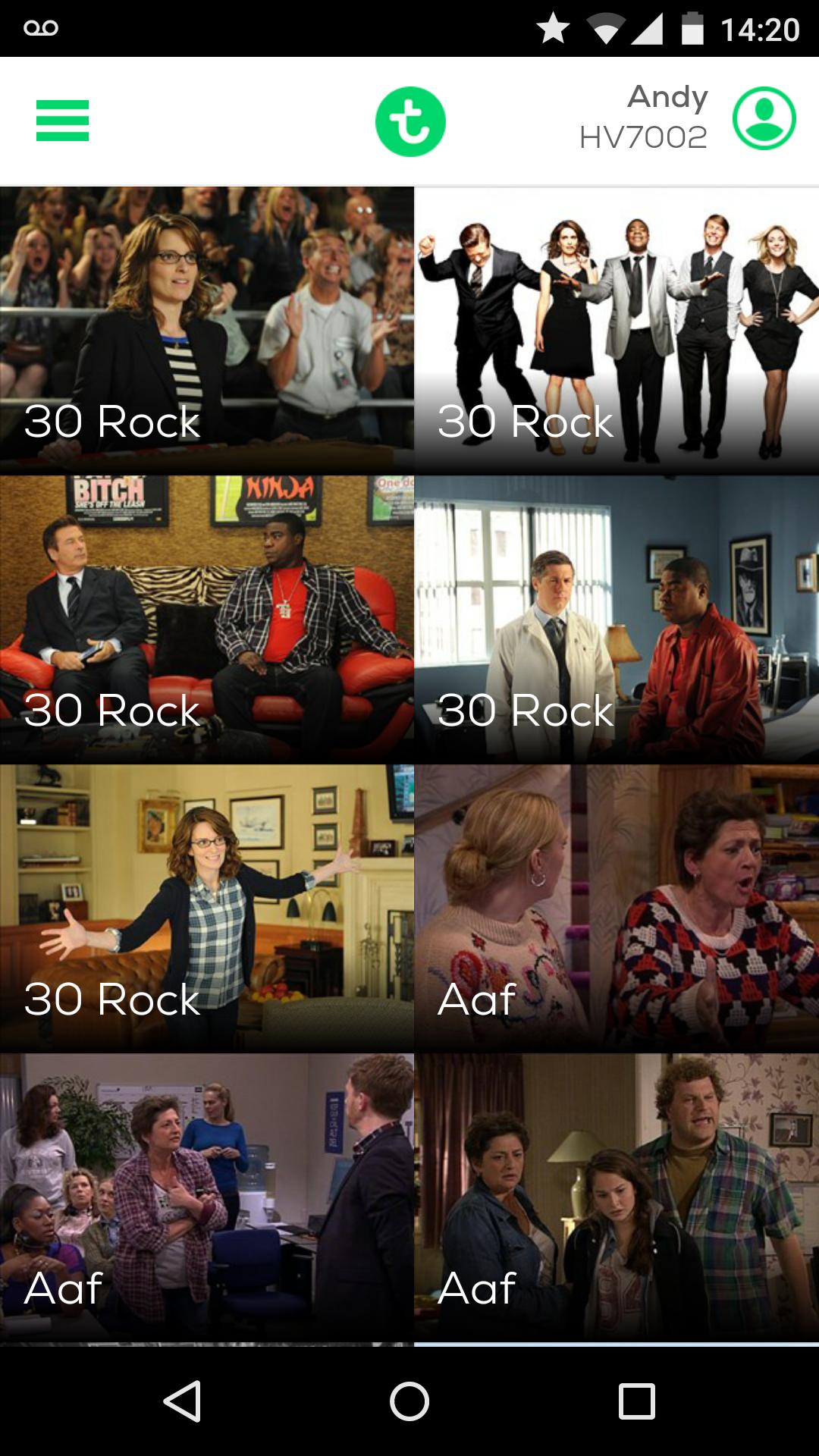Select 30 Rock tile with doctor in white coat
This screenshot has width=819, height=1456.
(617, 619)
